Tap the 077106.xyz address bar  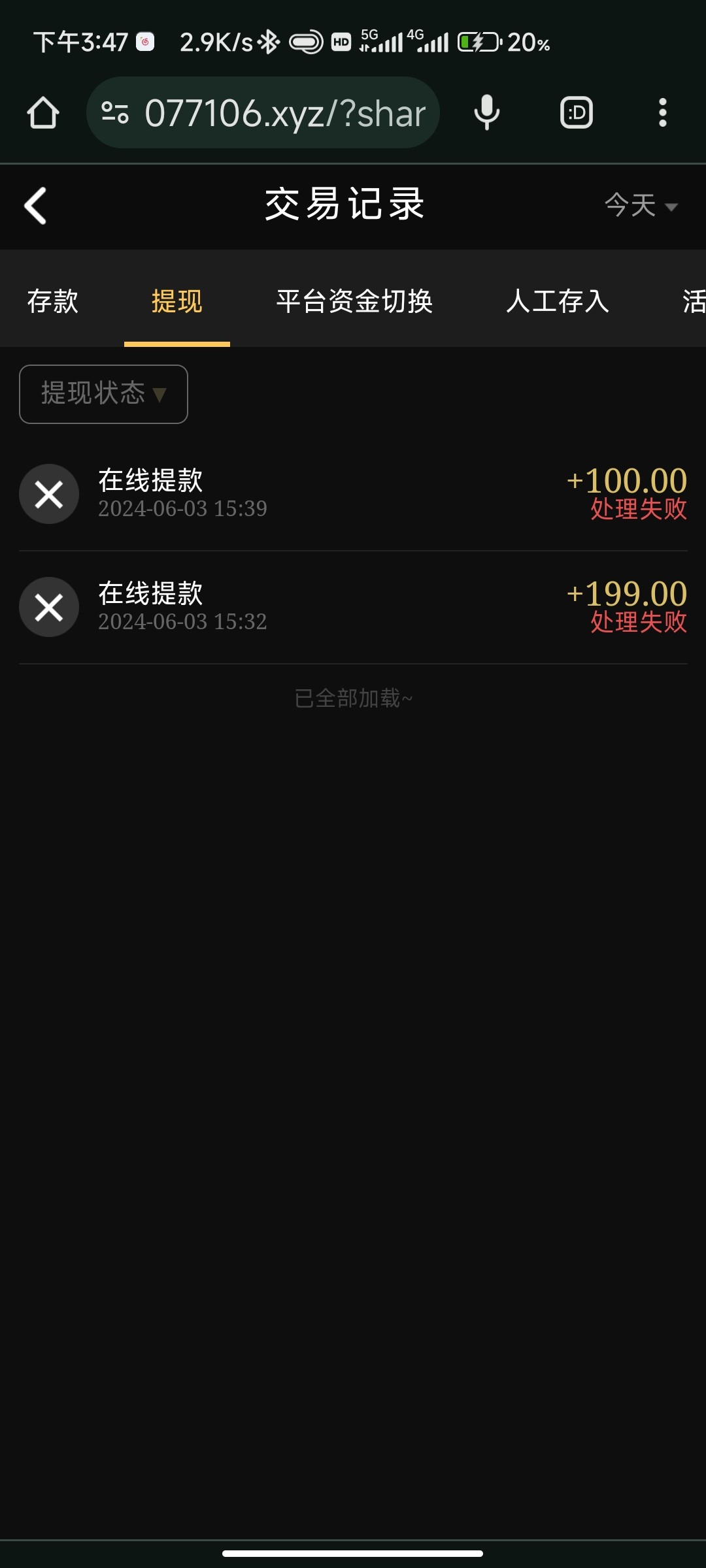(x=275, y=113)
